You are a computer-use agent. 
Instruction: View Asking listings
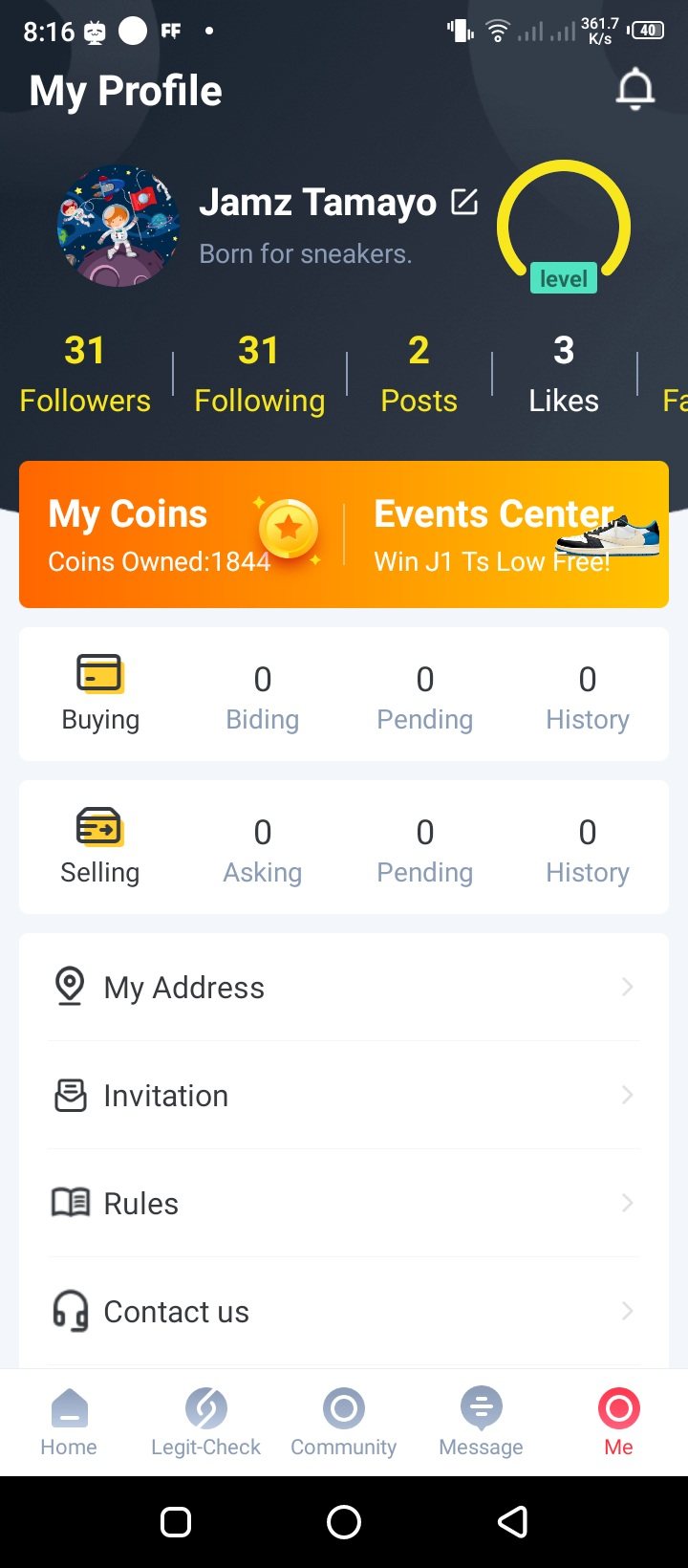click(x=263, y=849)
